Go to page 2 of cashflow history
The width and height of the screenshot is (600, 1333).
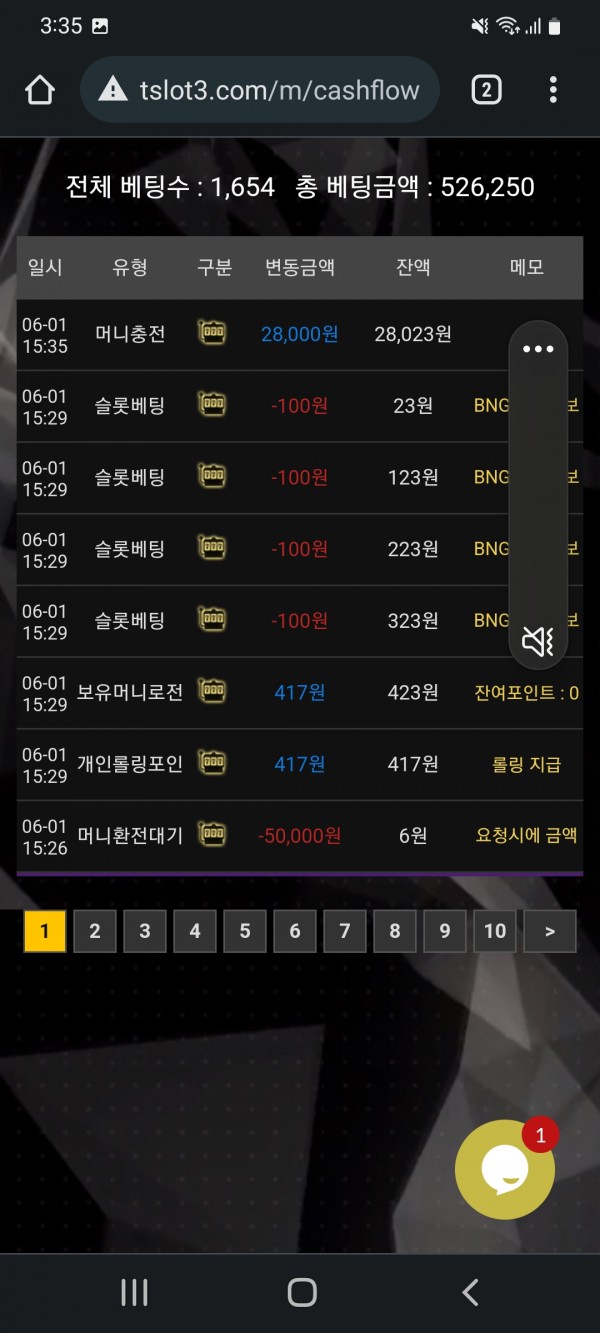95,931
